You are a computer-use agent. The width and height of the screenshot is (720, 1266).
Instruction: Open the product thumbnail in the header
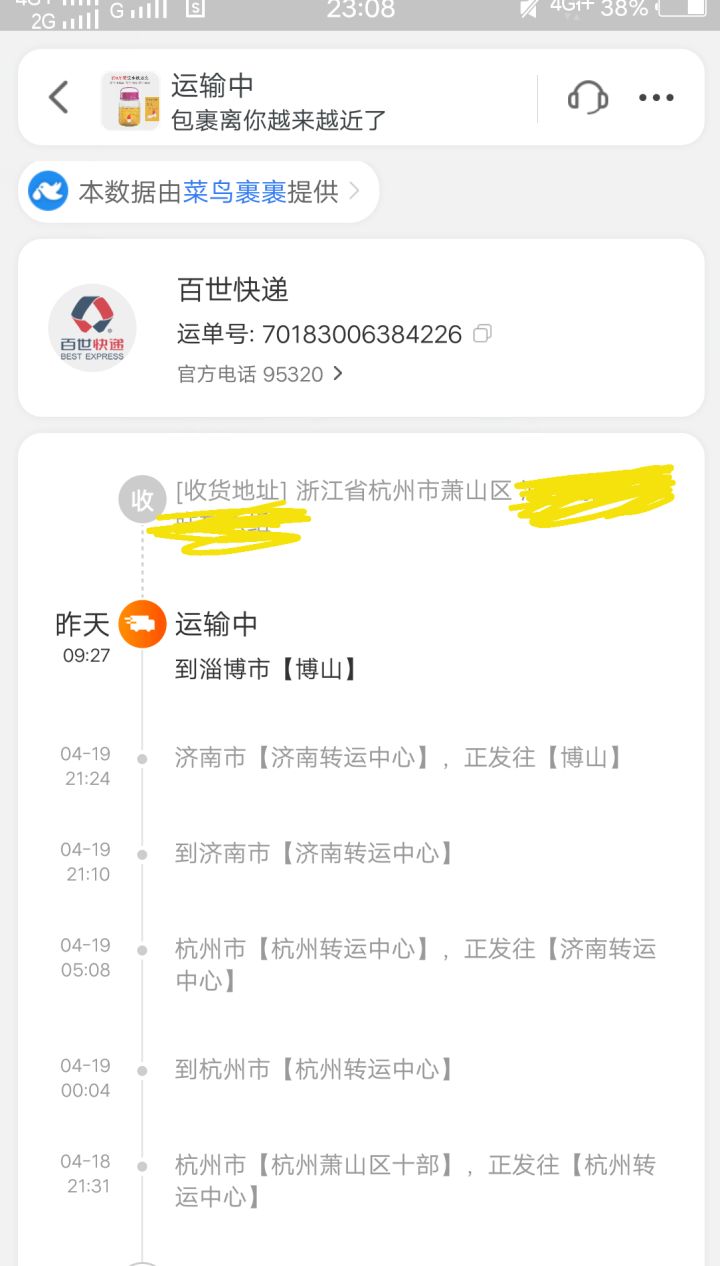pyautogui.click(x=130, y=100)
